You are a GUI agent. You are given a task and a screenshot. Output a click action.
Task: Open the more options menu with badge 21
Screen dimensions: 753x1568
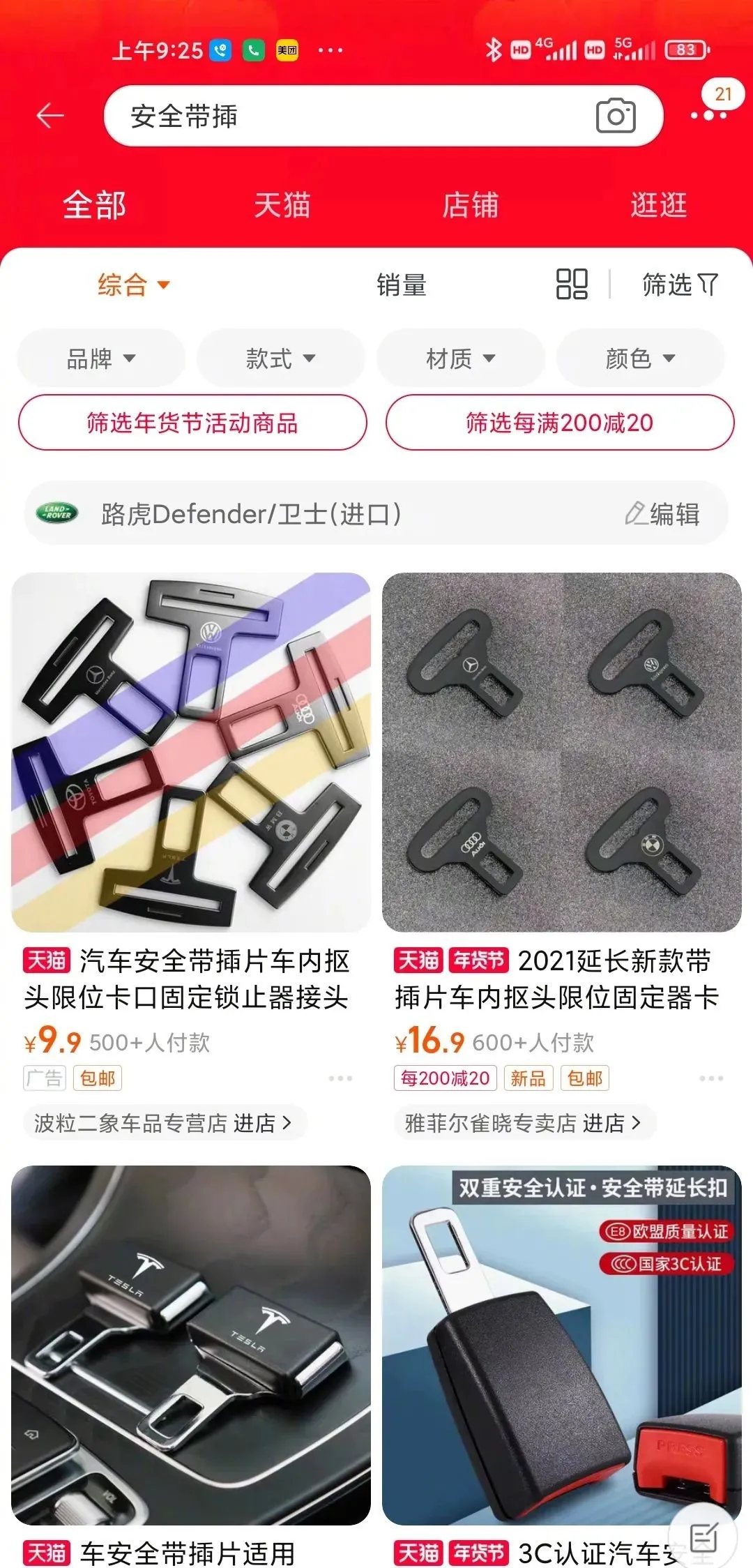pyautogui.click(x=707, y=119)
